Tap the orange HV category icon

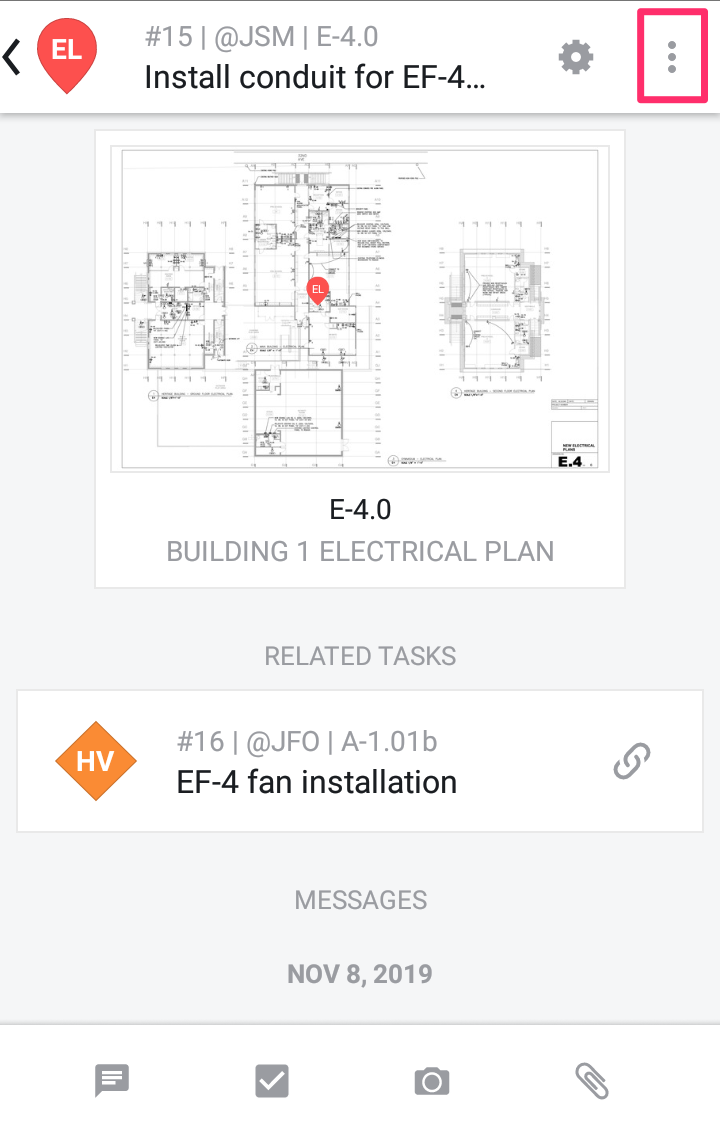pos(96,760)
